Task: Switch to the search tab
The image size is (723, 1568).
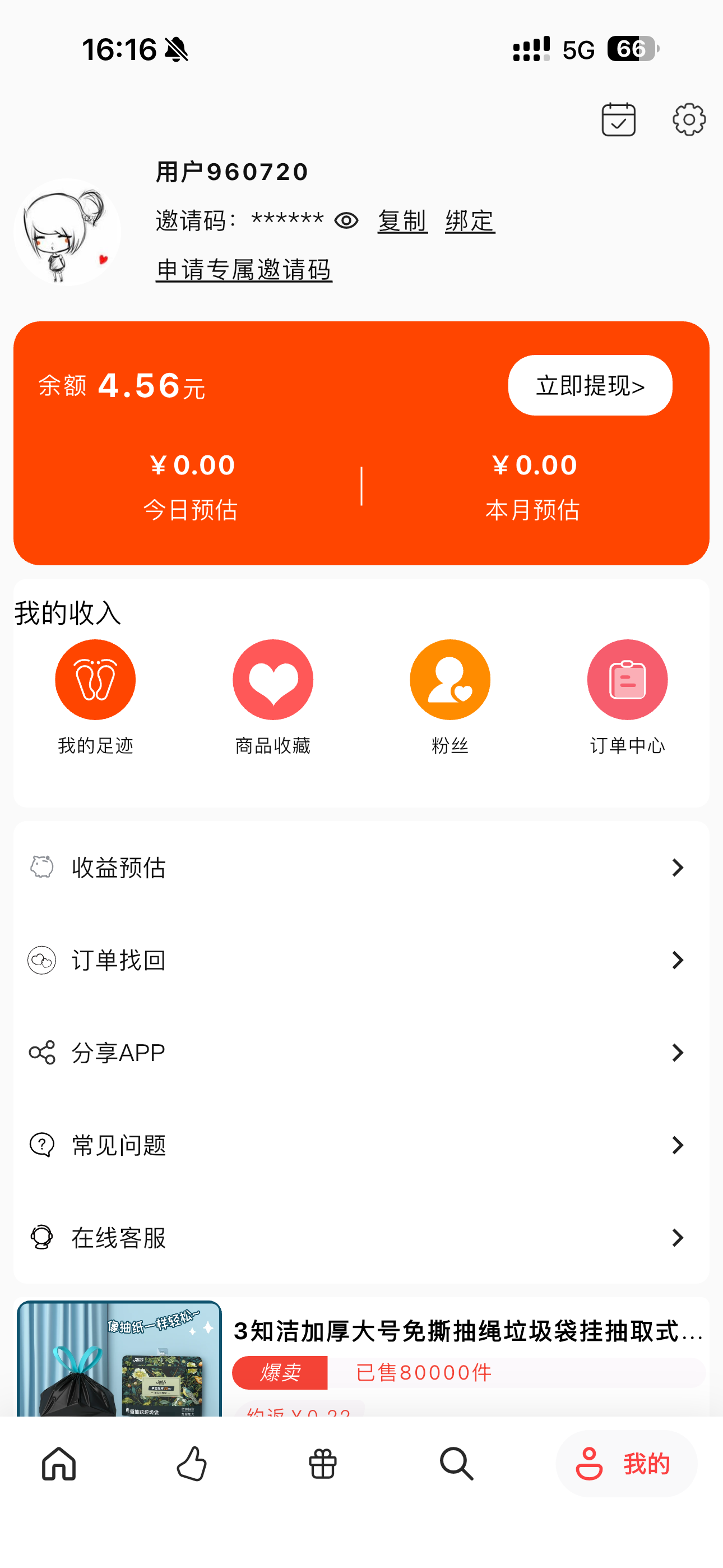Action: [456, 1463]
